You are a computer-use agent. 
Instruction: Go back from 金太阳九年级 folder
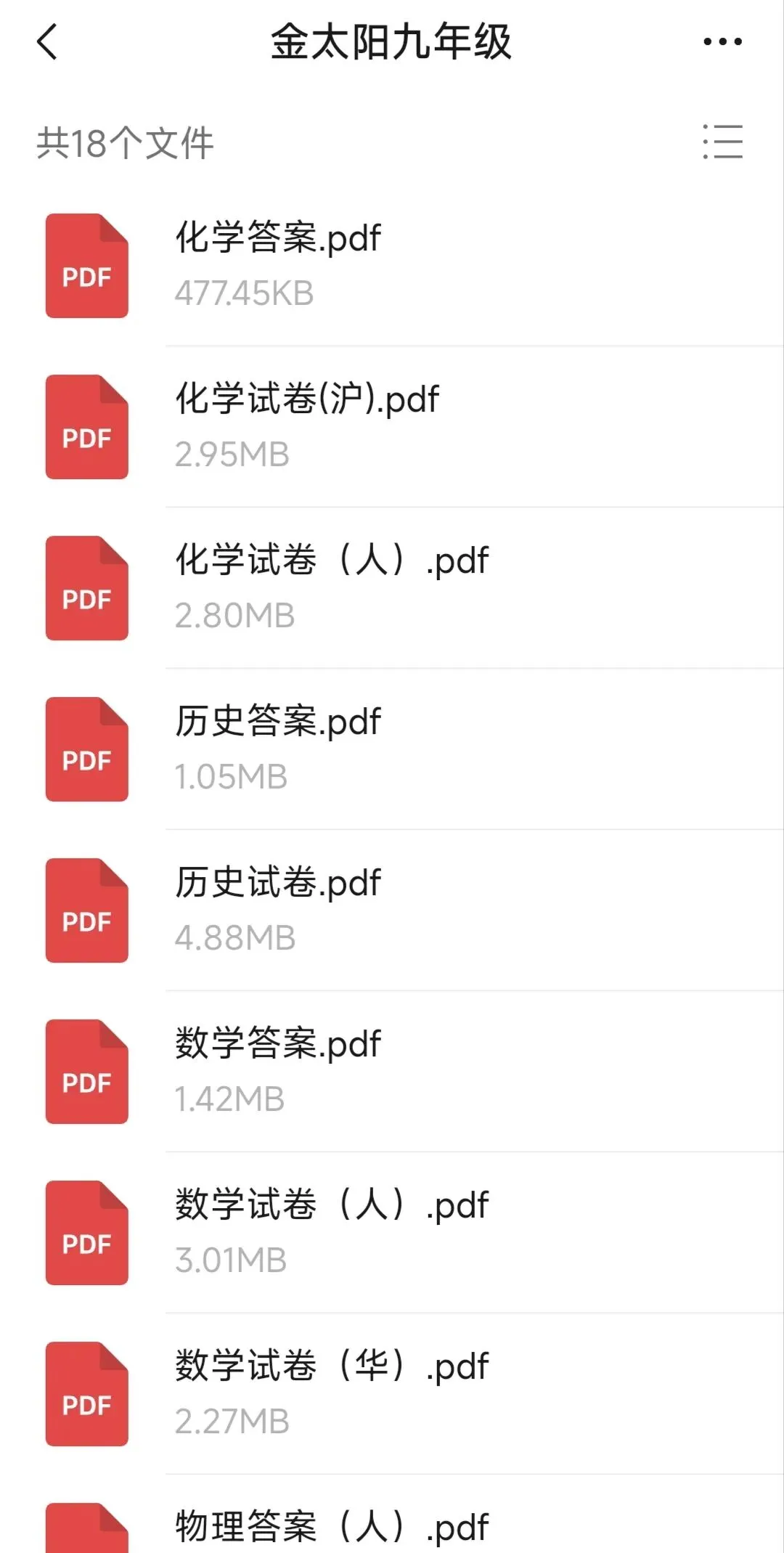pos(47,41)
